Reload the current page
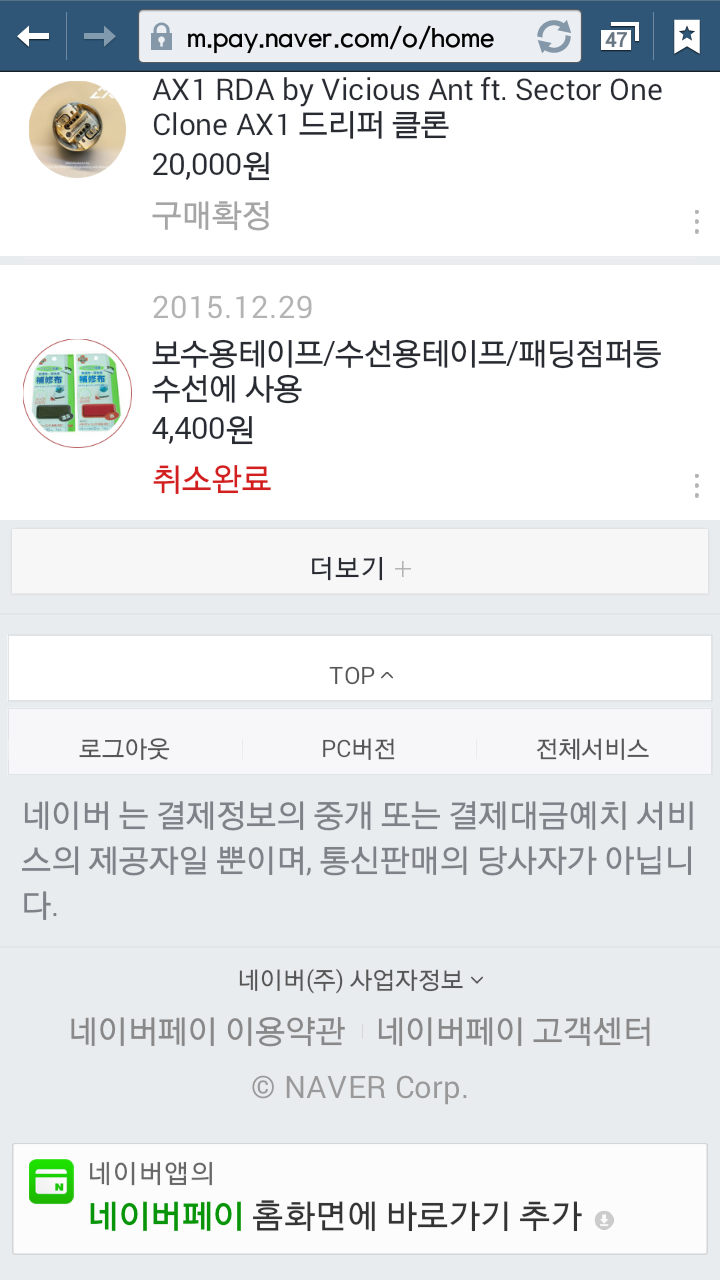Image resolution: width=720 pixels, height=1280 pixels. coord(553,38)
